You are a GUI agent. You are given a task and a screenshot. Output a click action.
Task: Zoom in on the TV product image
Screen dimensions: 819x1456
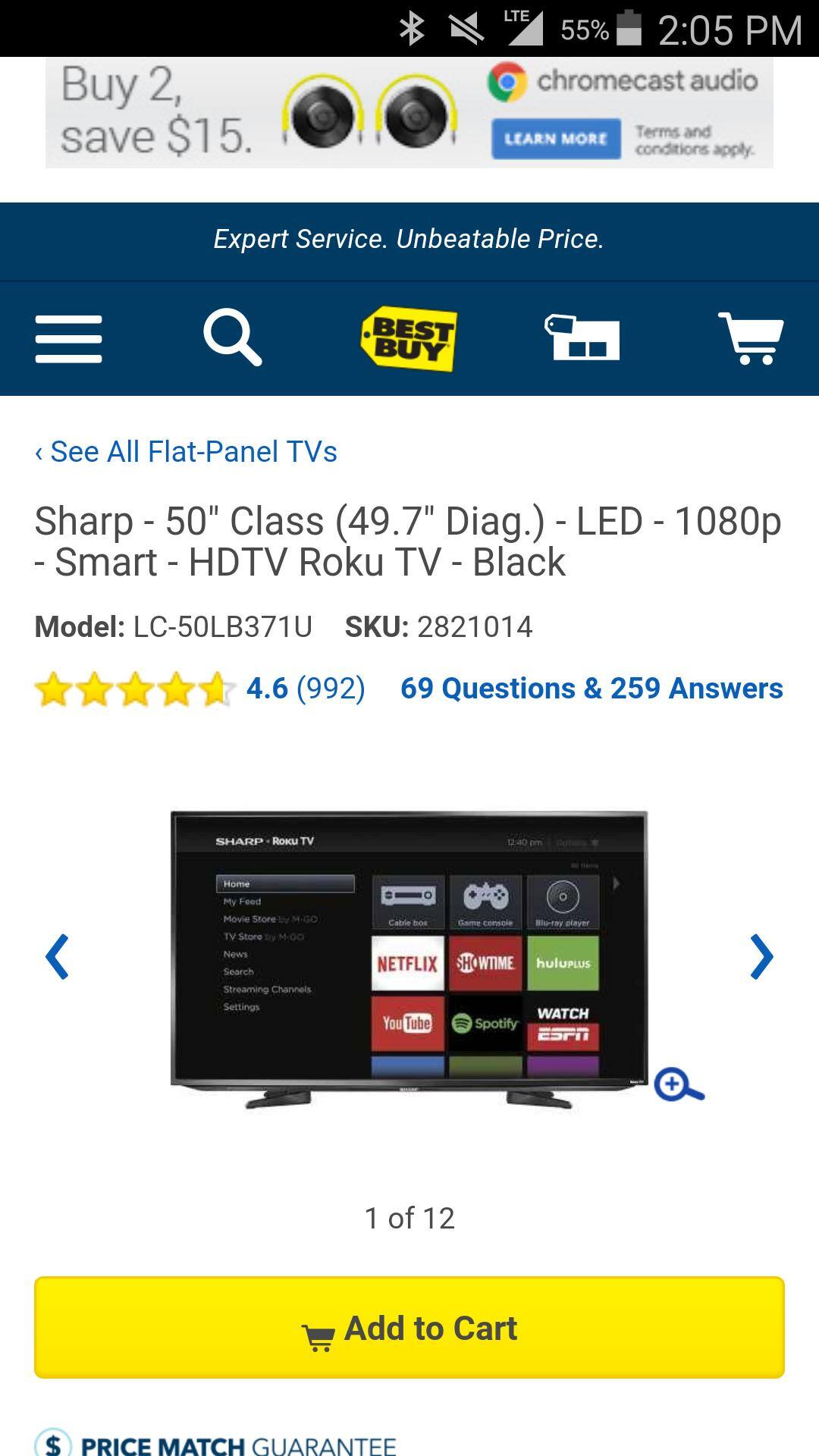pyautogui.click(x=679, y=1085)
